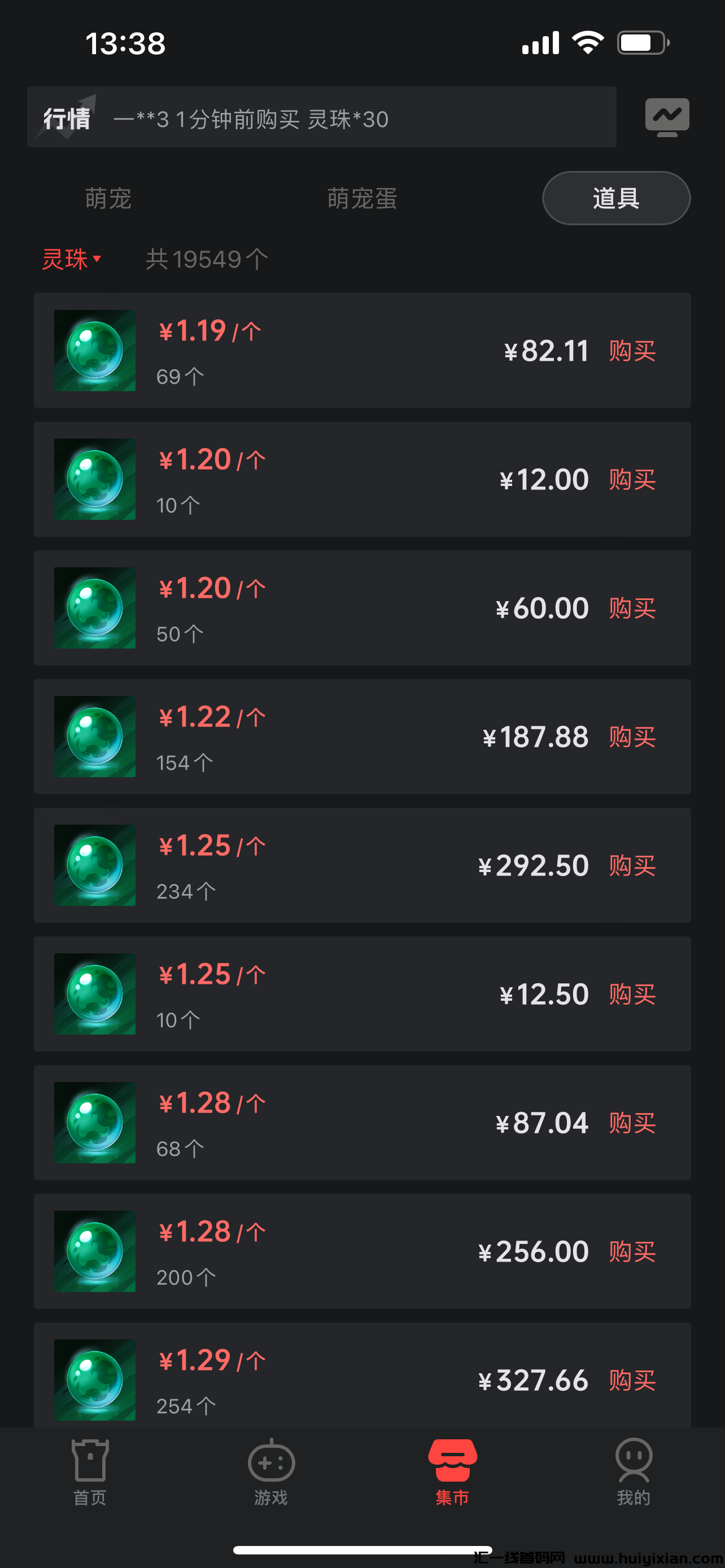Tap 购买 on the ¥256.00 listing
Screen dimensions: 725x1568
pos(632,1252)
